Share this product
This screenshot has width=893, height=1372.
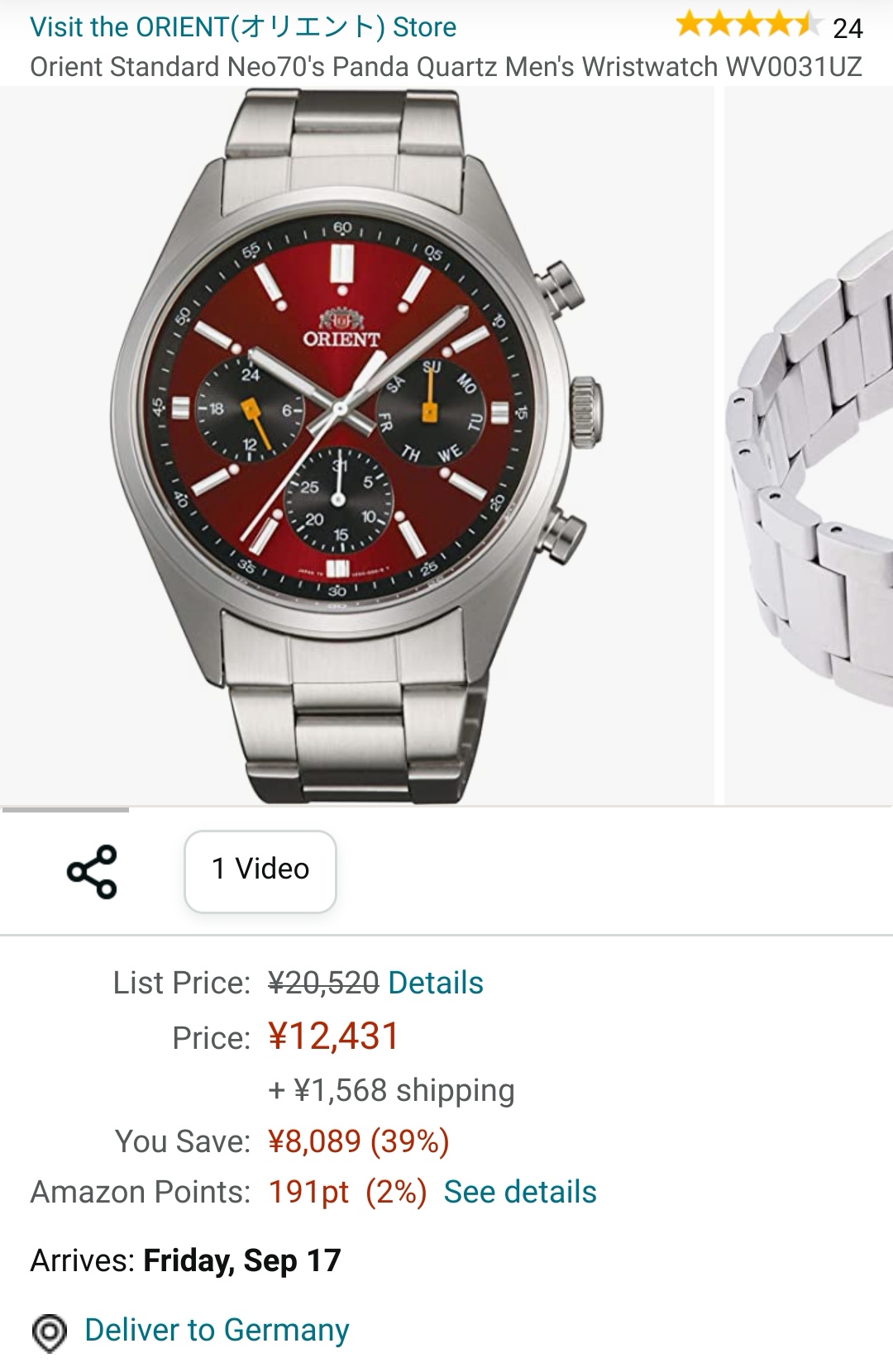point(92,871)
